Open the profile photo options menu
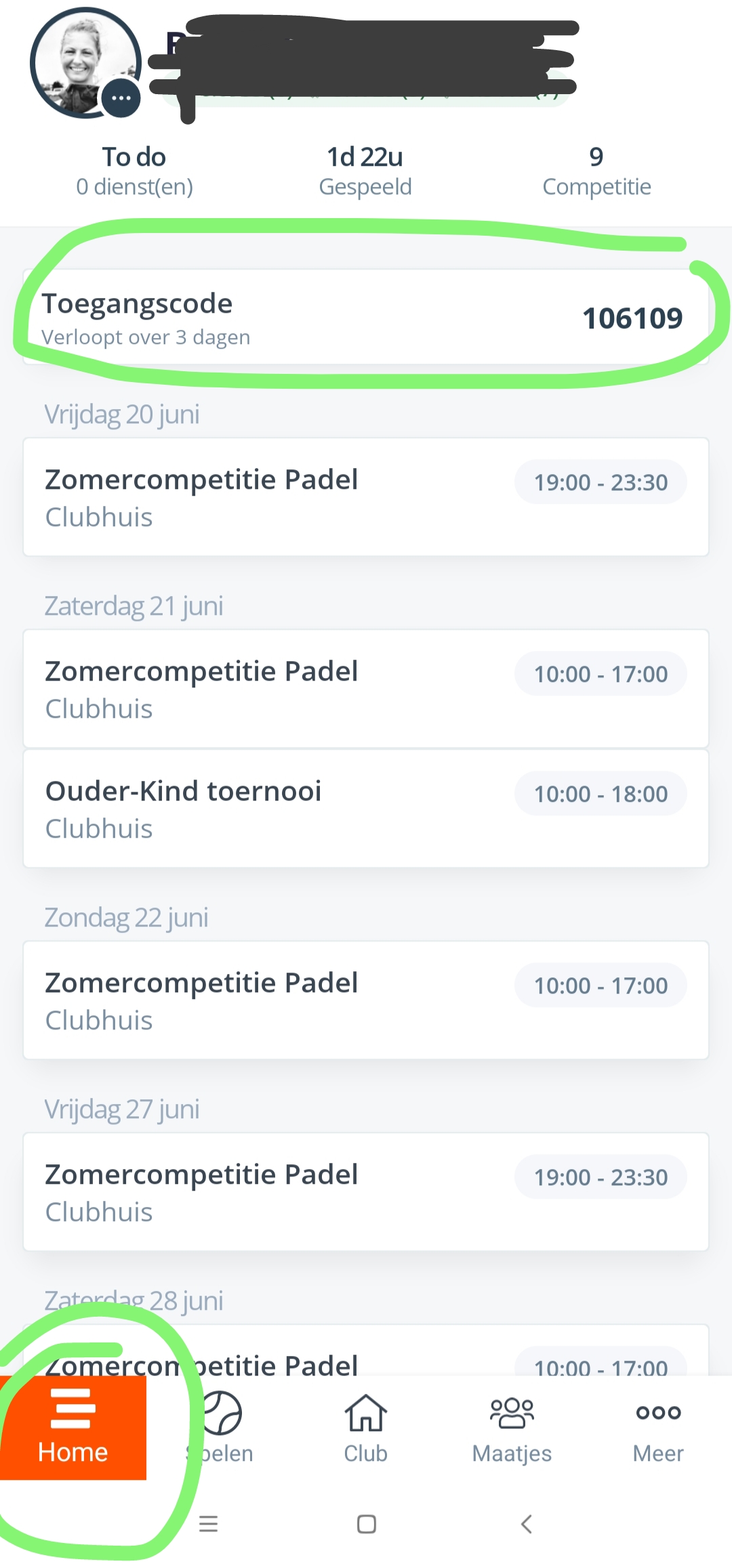732x1568 pixels. tap(121, 98)
